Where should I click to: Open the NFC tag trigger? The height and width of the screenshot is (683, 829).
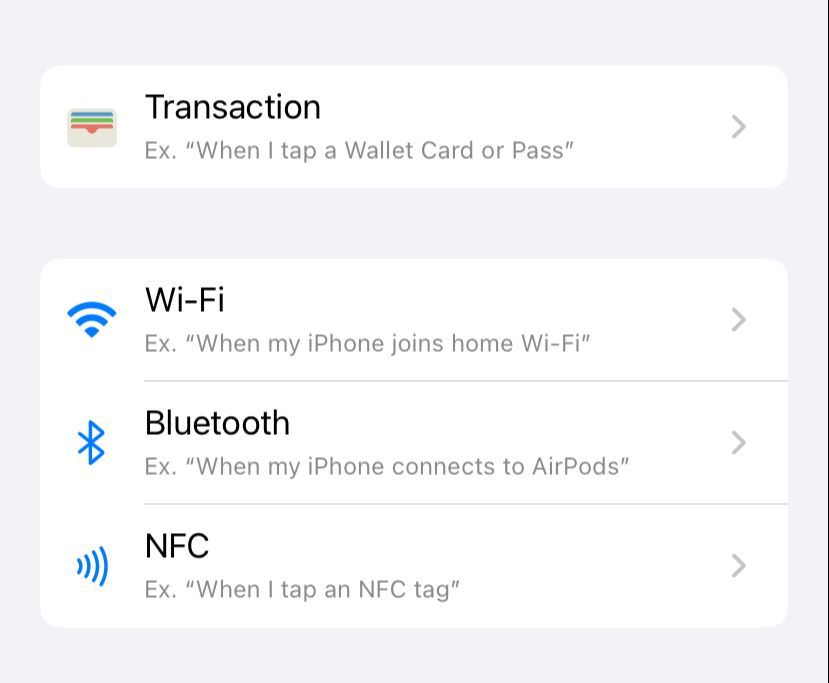pyautogui.click(x=413, y=566)
